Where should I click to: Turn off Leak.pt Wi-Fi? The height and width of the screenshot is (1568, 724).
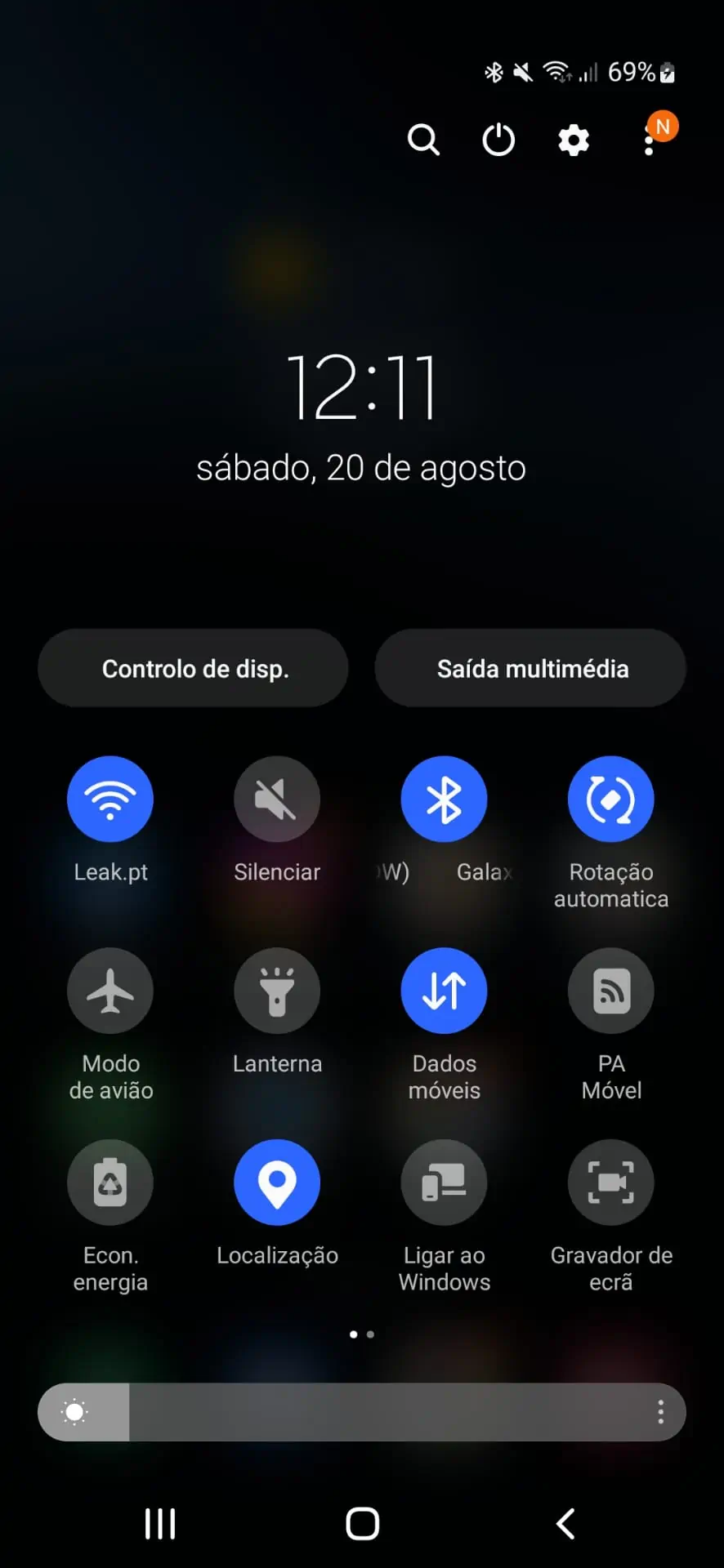pyautogui.click(x=110, y=799)
